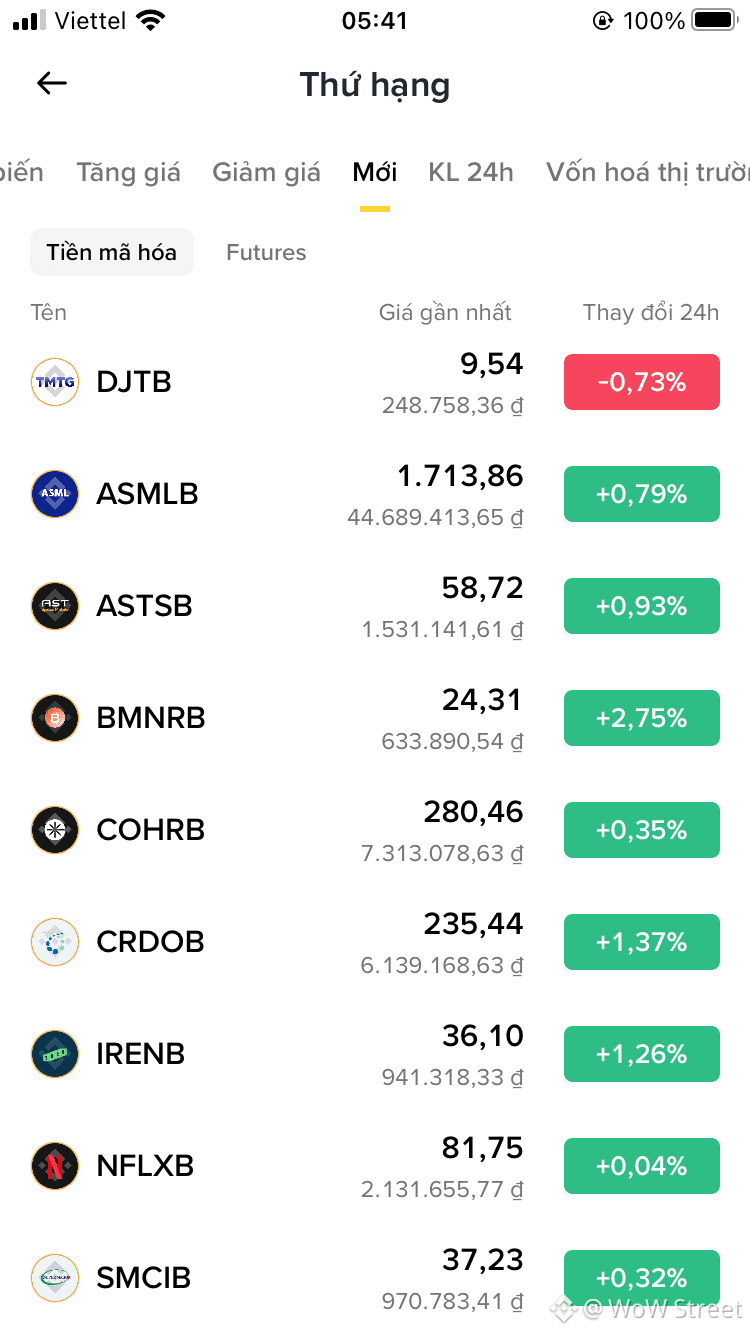Open the BMNRB row

(375, 718)
